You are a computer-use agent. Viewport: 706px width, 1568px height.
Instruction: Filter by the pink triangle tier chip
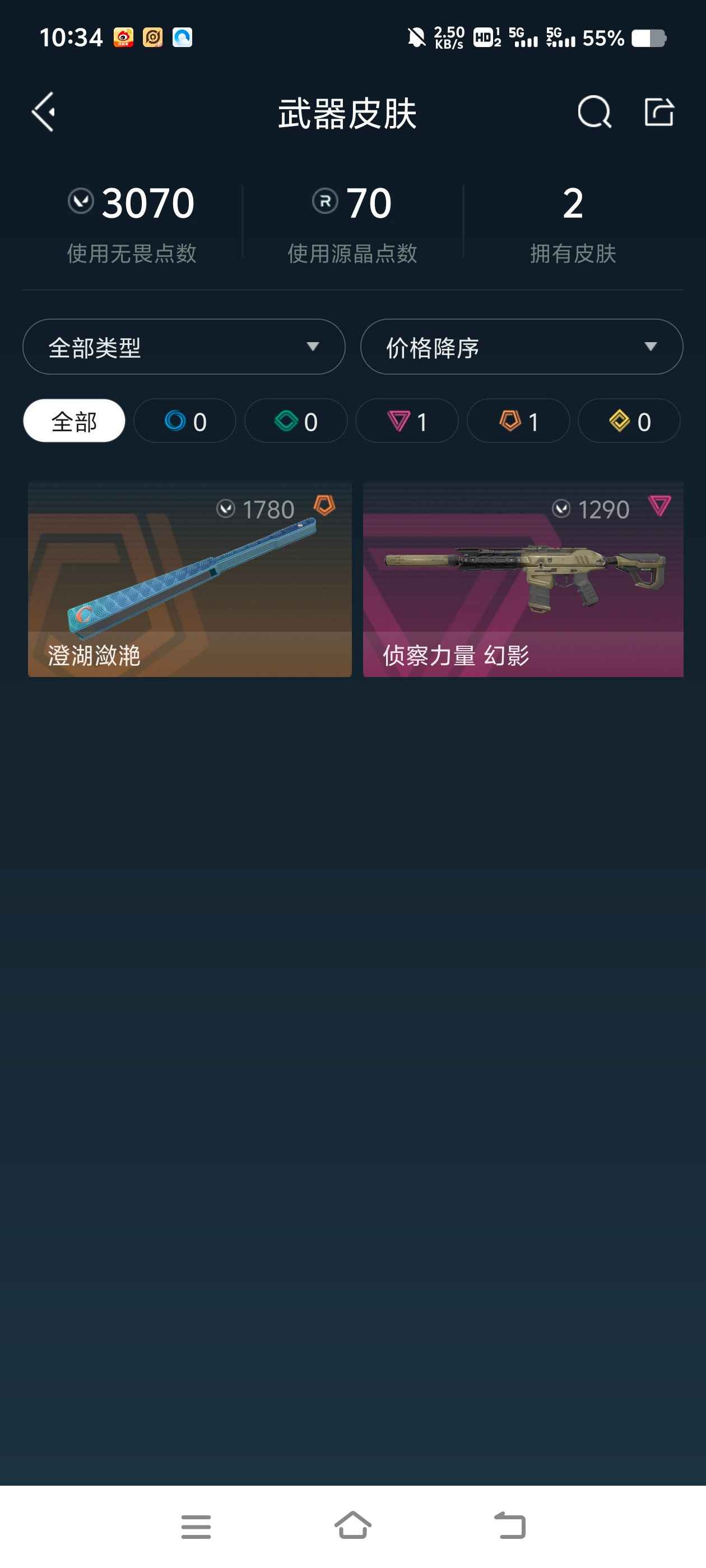tap(407, 421)
